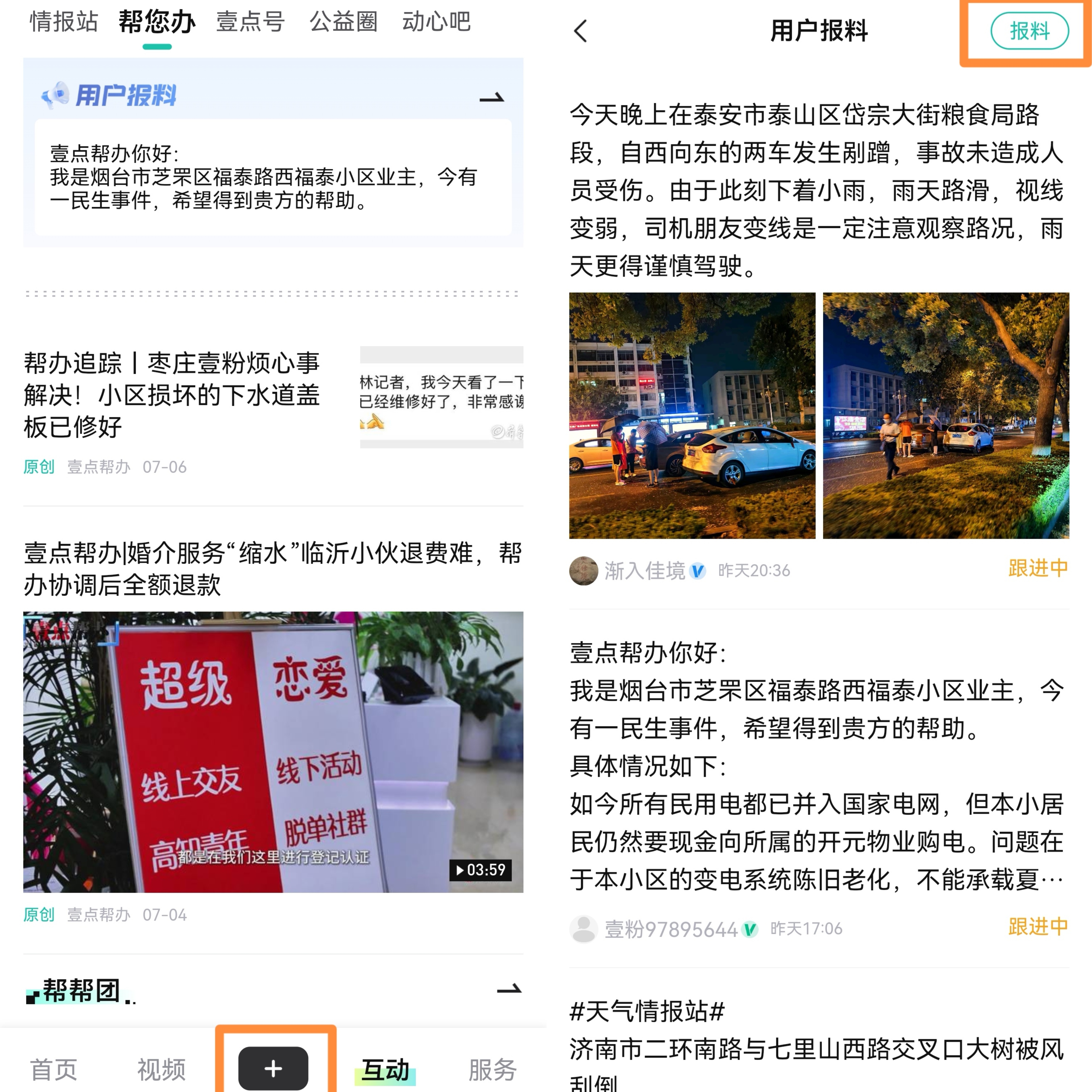View the second photo of the car scrape
The image size is (1092, 1092).
pos(946,415)
